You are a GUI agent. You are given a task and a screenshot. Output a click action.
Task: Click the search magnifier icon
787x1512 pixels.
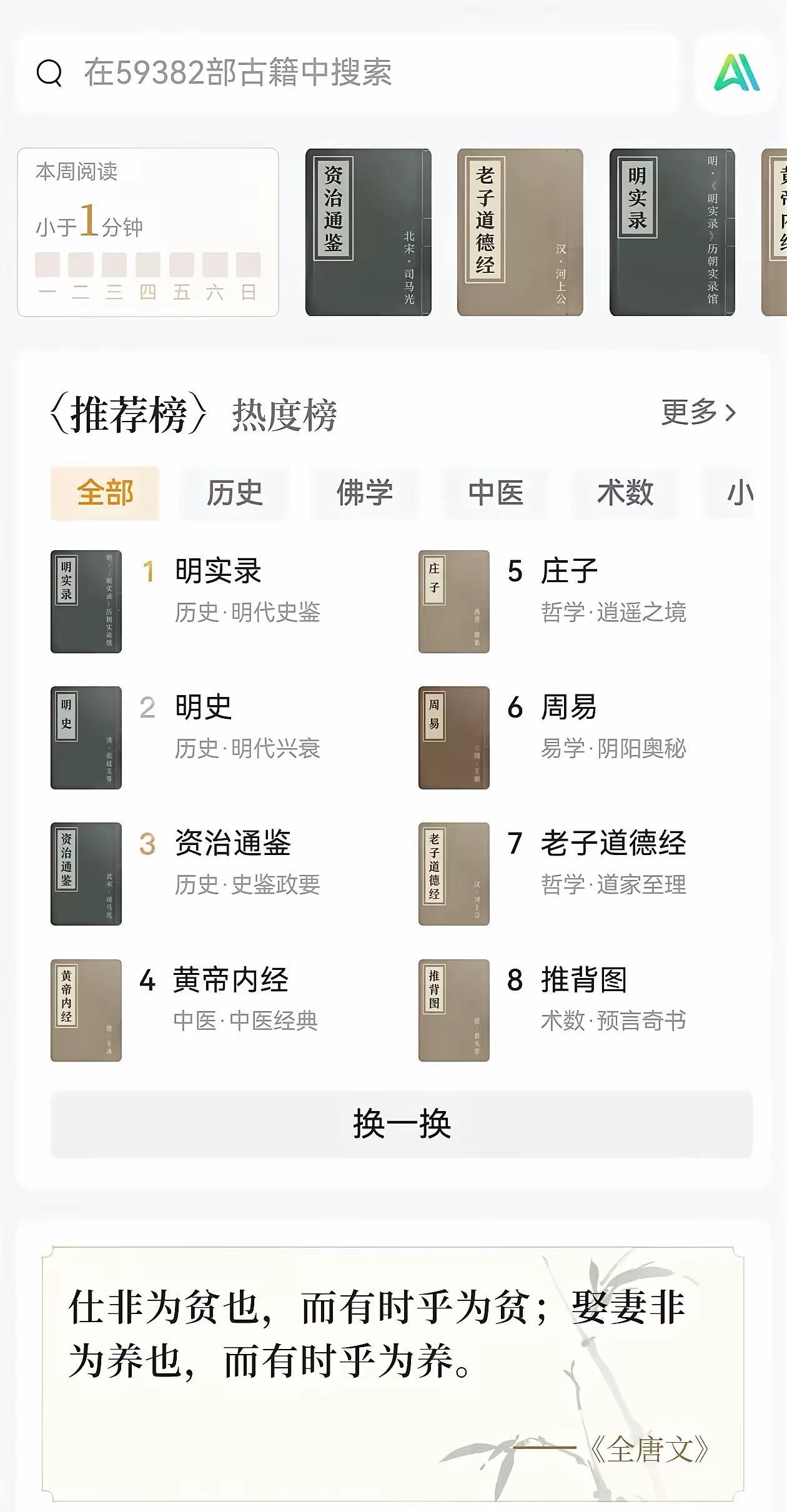click(50, 73)
